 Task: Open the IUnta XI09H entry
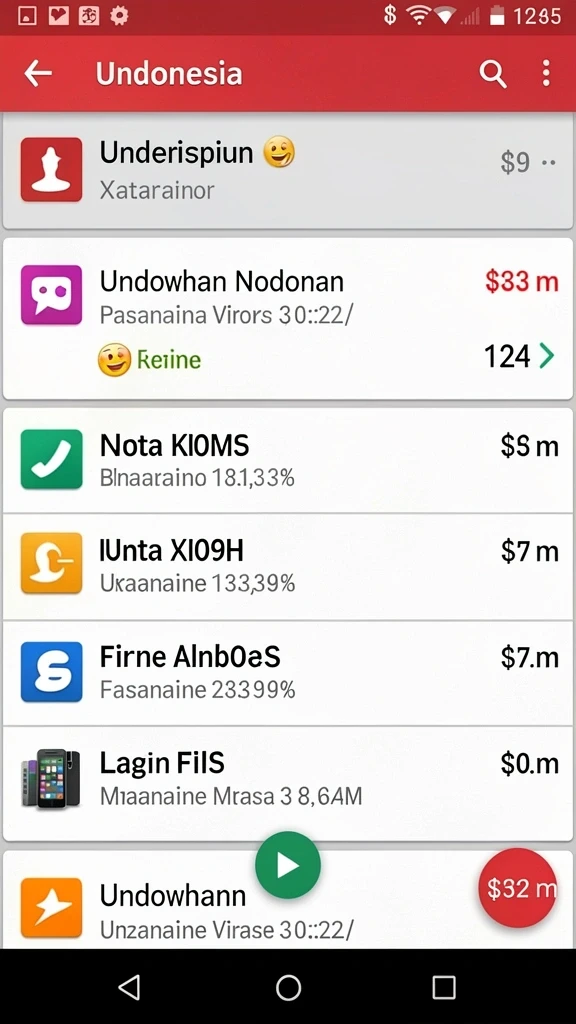(x=288, y=566)
